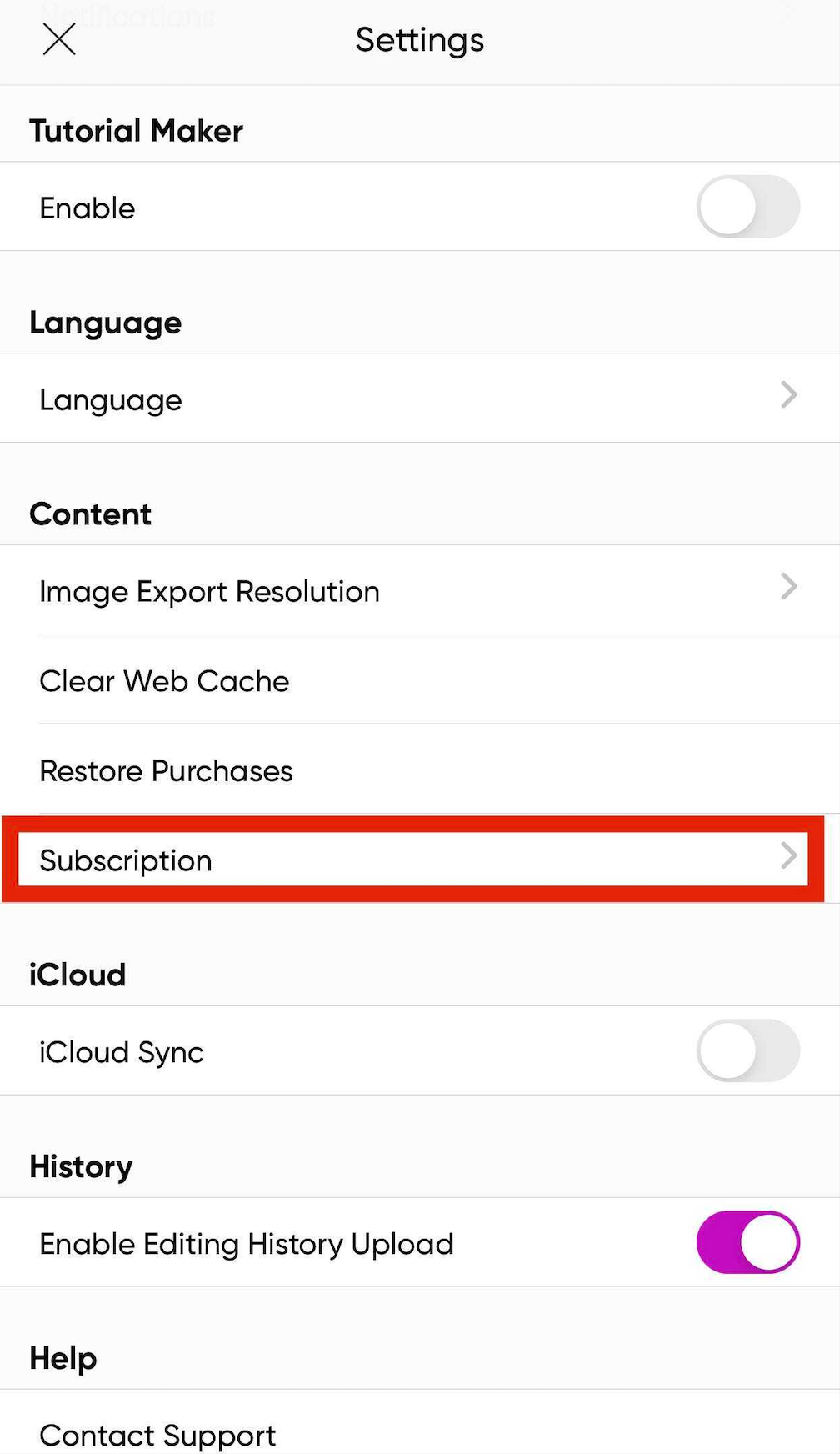840x1454 pixels.
Task: Turn on iCloud Sync
Action: point(748,1050)
